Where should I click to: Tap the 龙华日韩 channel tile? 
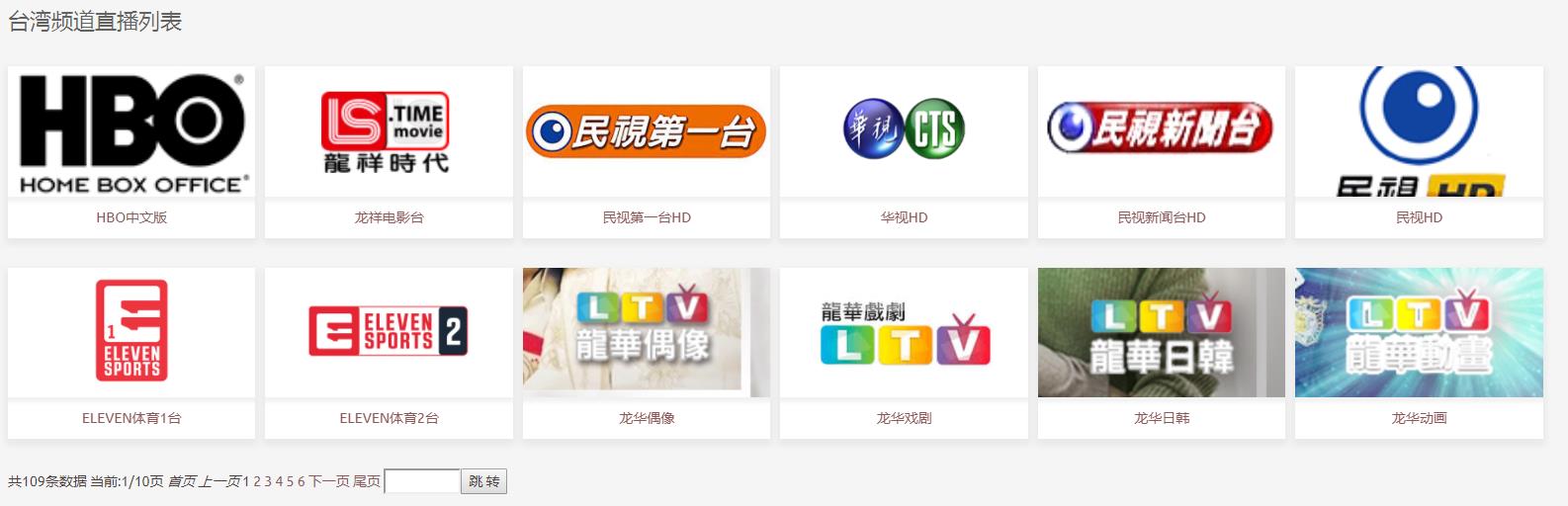(x=1162, y=333)
